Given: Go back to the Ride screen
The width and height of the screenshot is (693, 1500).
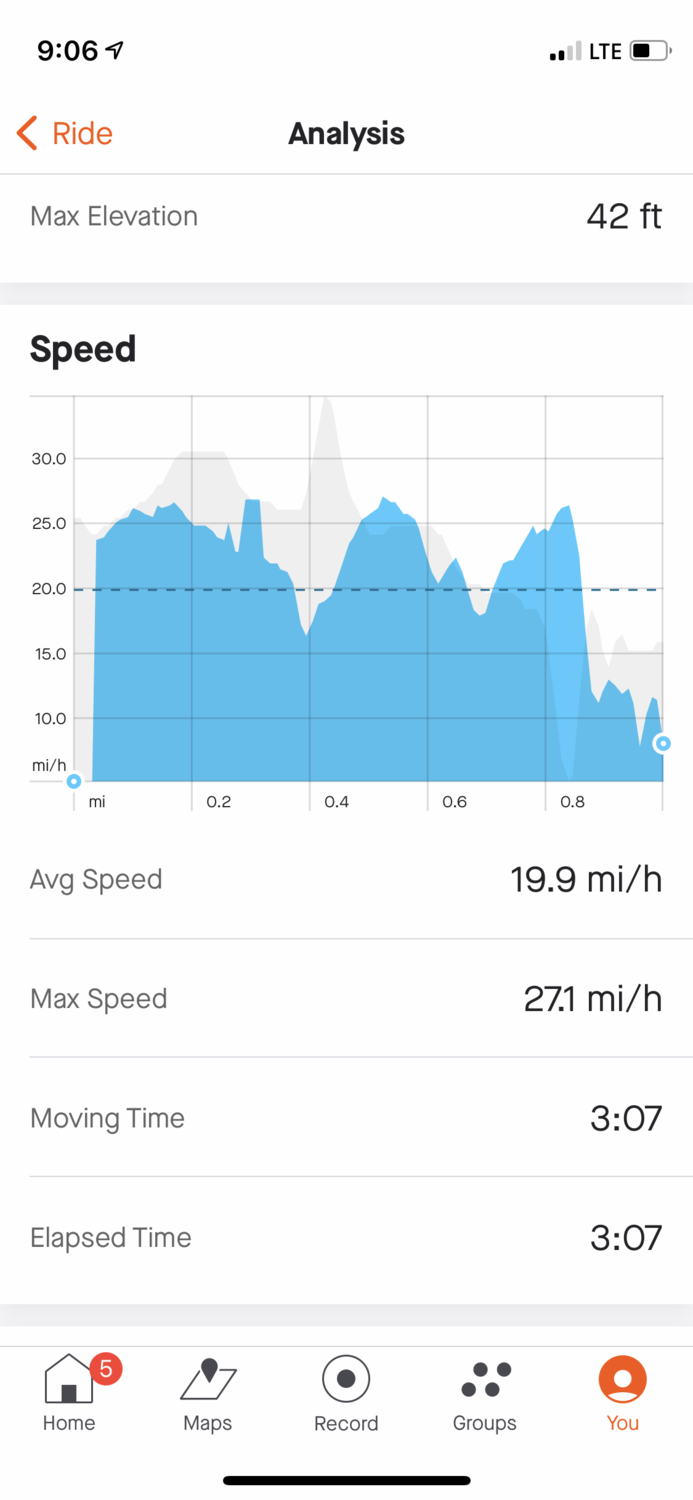Looking at the screenshot, I should click(x=65, y=134).
